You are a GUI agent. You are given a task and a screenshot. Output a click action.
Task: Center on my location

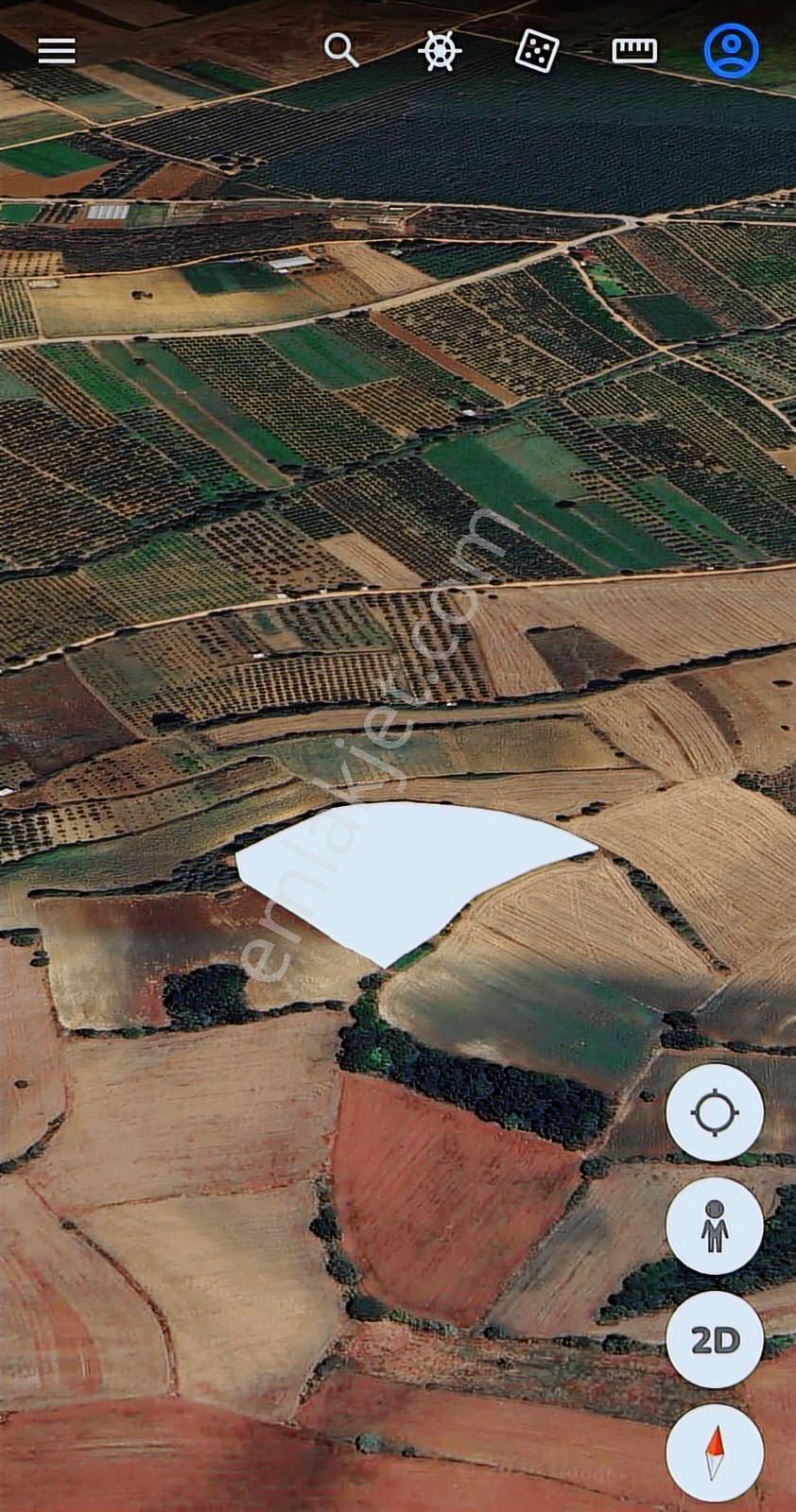click(715, 1112)
